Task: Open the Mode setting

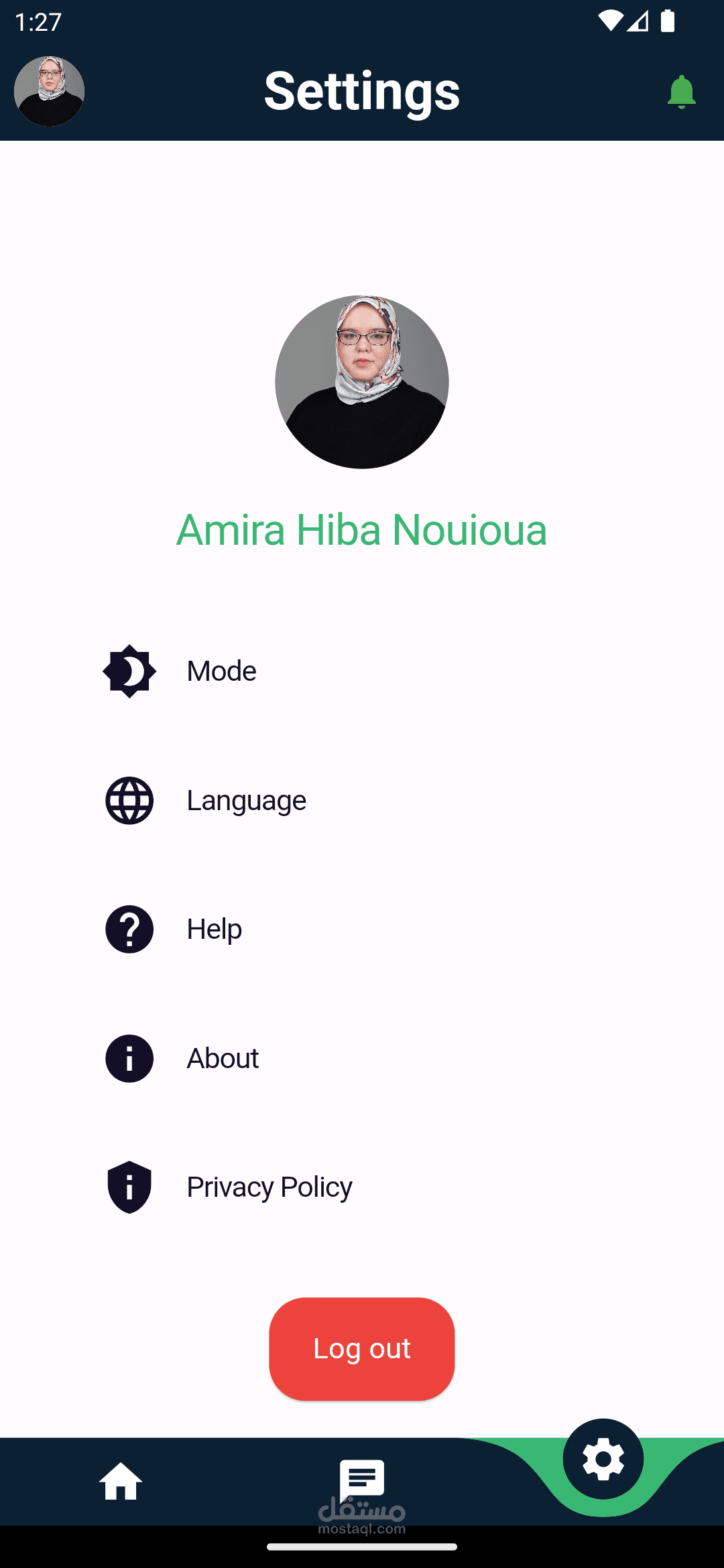Action: [221, 671]
